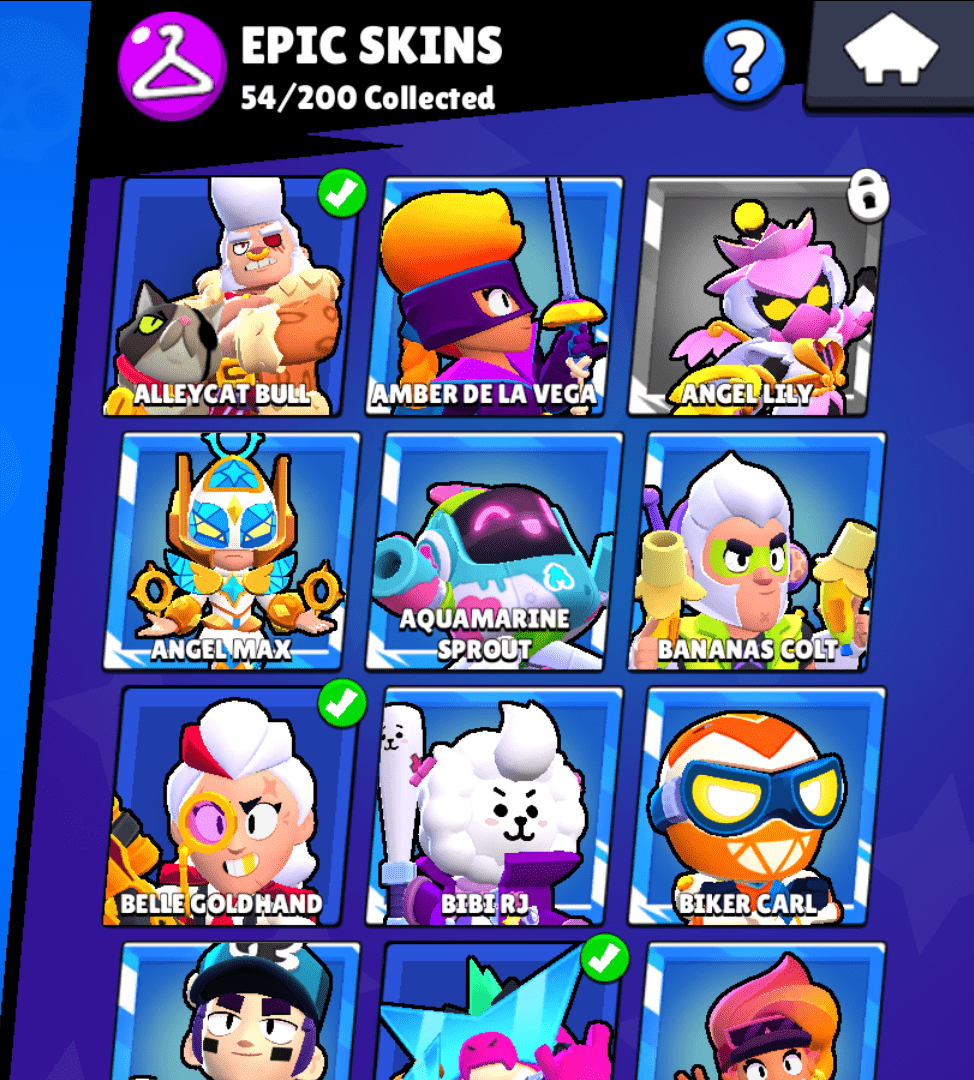The height and width of the screenshot is (1080, 974).
Task: Open the question mark help button
Action: tap(744, 60)
